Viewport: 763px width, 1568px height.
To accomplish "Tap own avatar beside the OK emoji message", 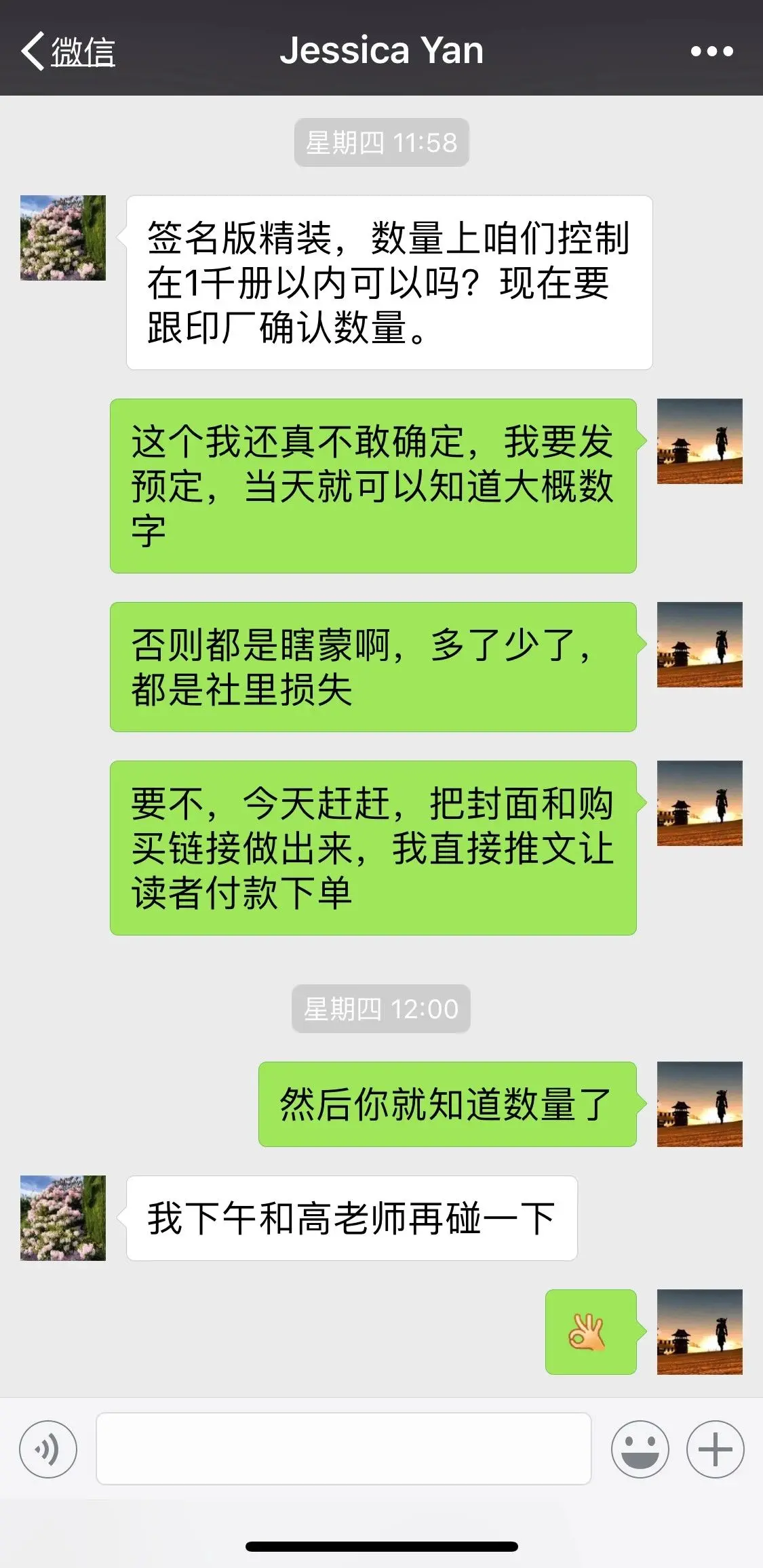I will click(699, 1331).
